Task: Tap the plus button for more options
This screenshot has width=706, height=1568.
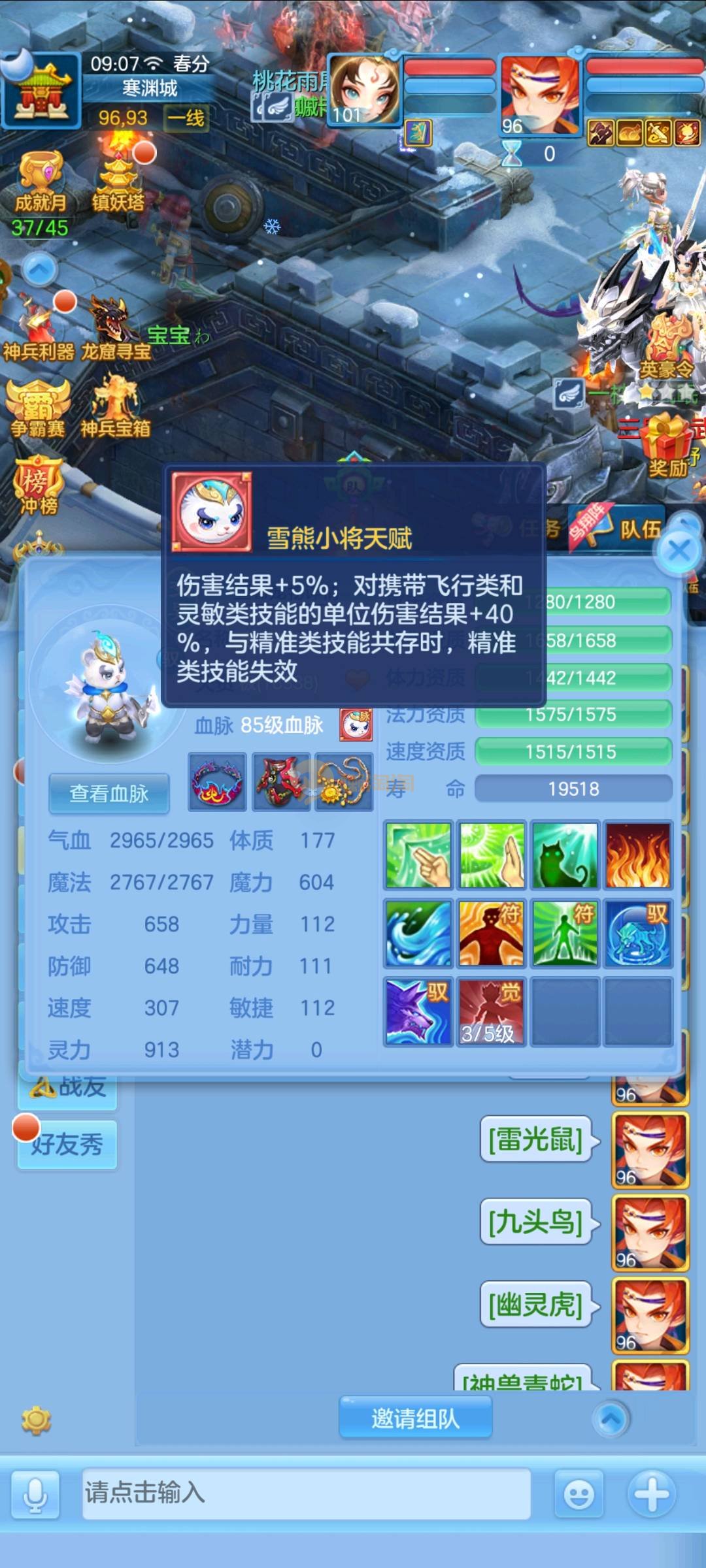Action: (652, 1494)
